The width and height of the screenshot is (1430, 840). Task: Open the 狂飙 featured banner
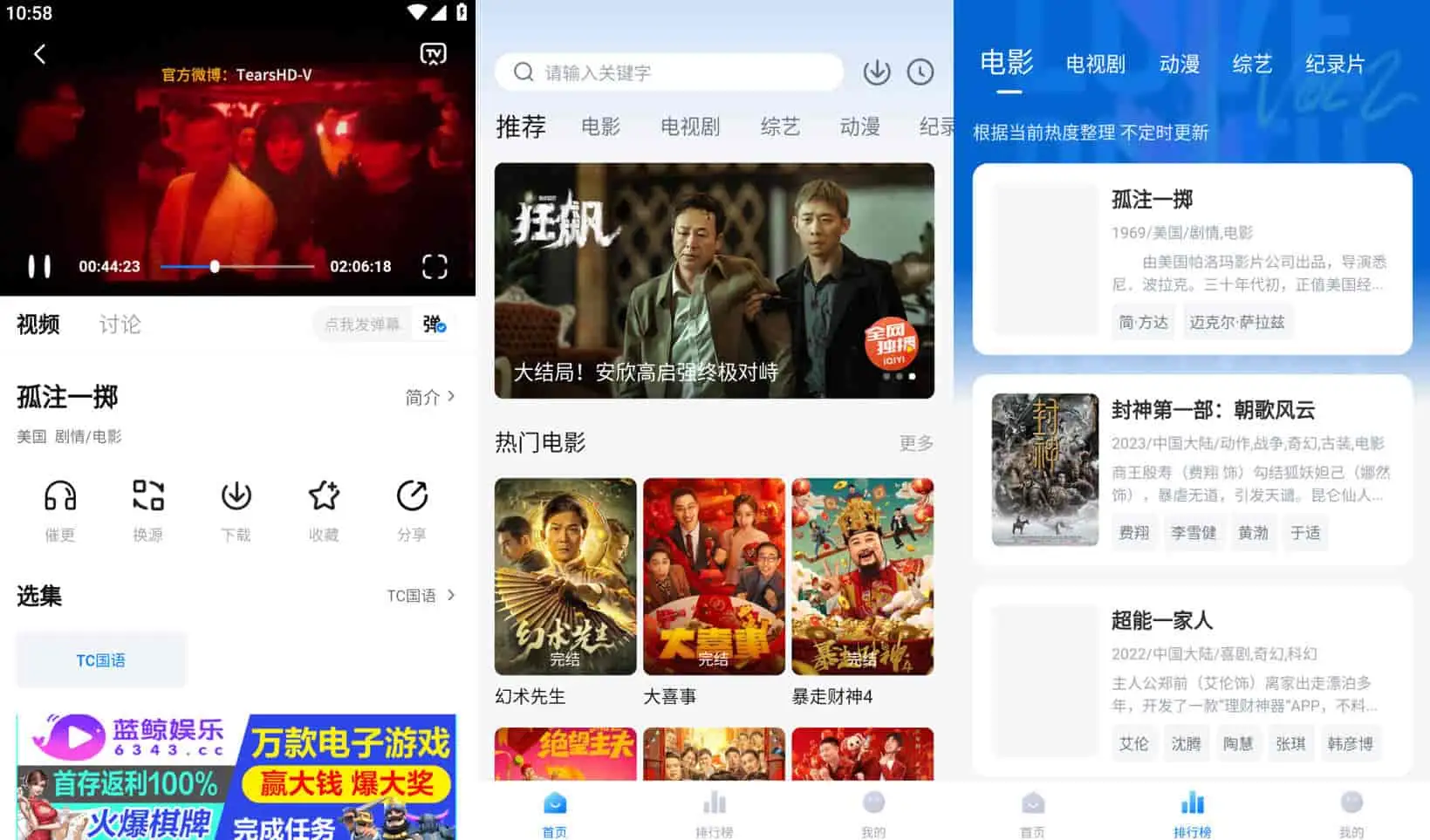tap(714, 280)
